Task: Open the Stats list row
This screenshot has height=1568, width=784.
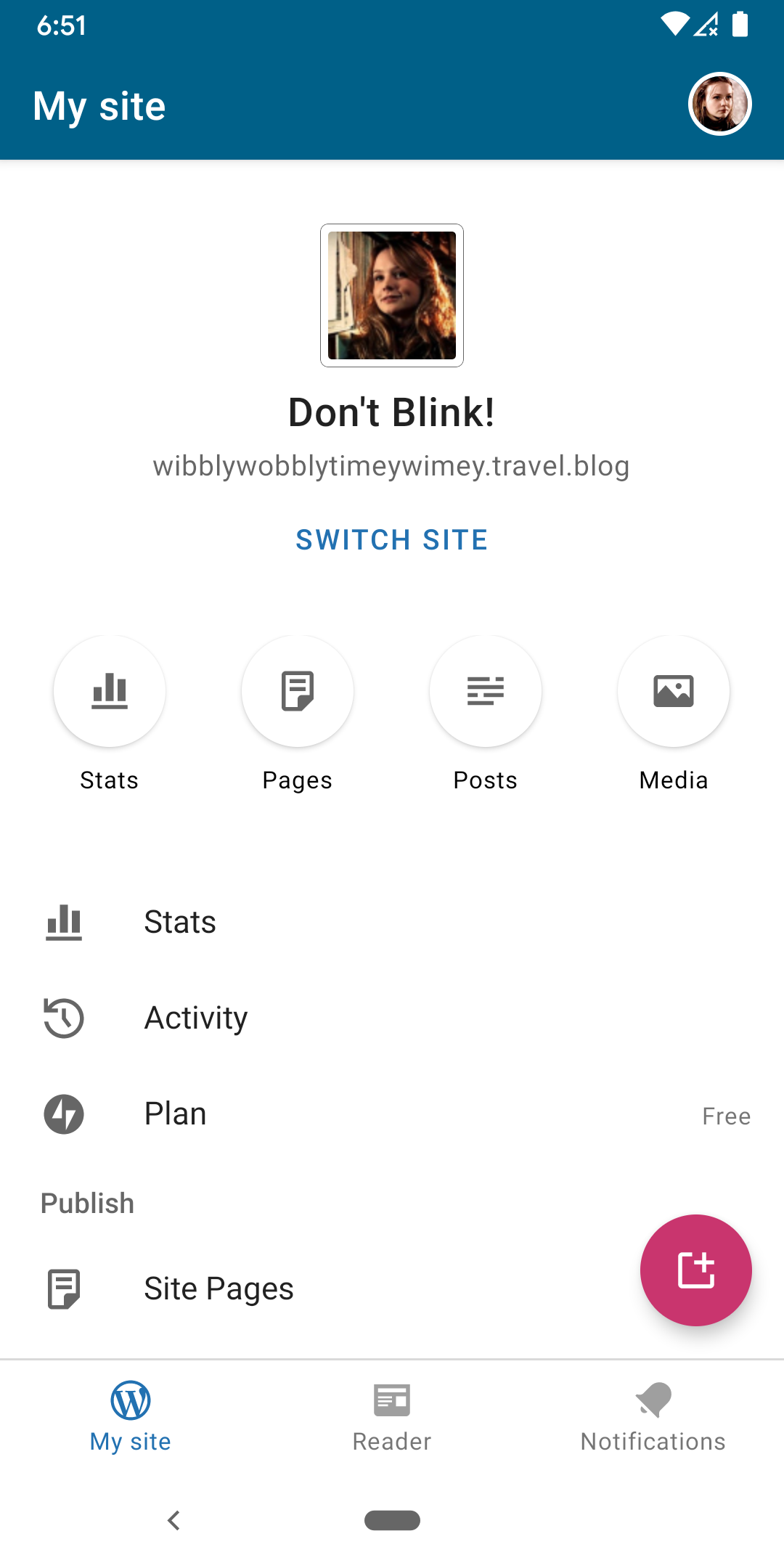Action: (180, 922)
